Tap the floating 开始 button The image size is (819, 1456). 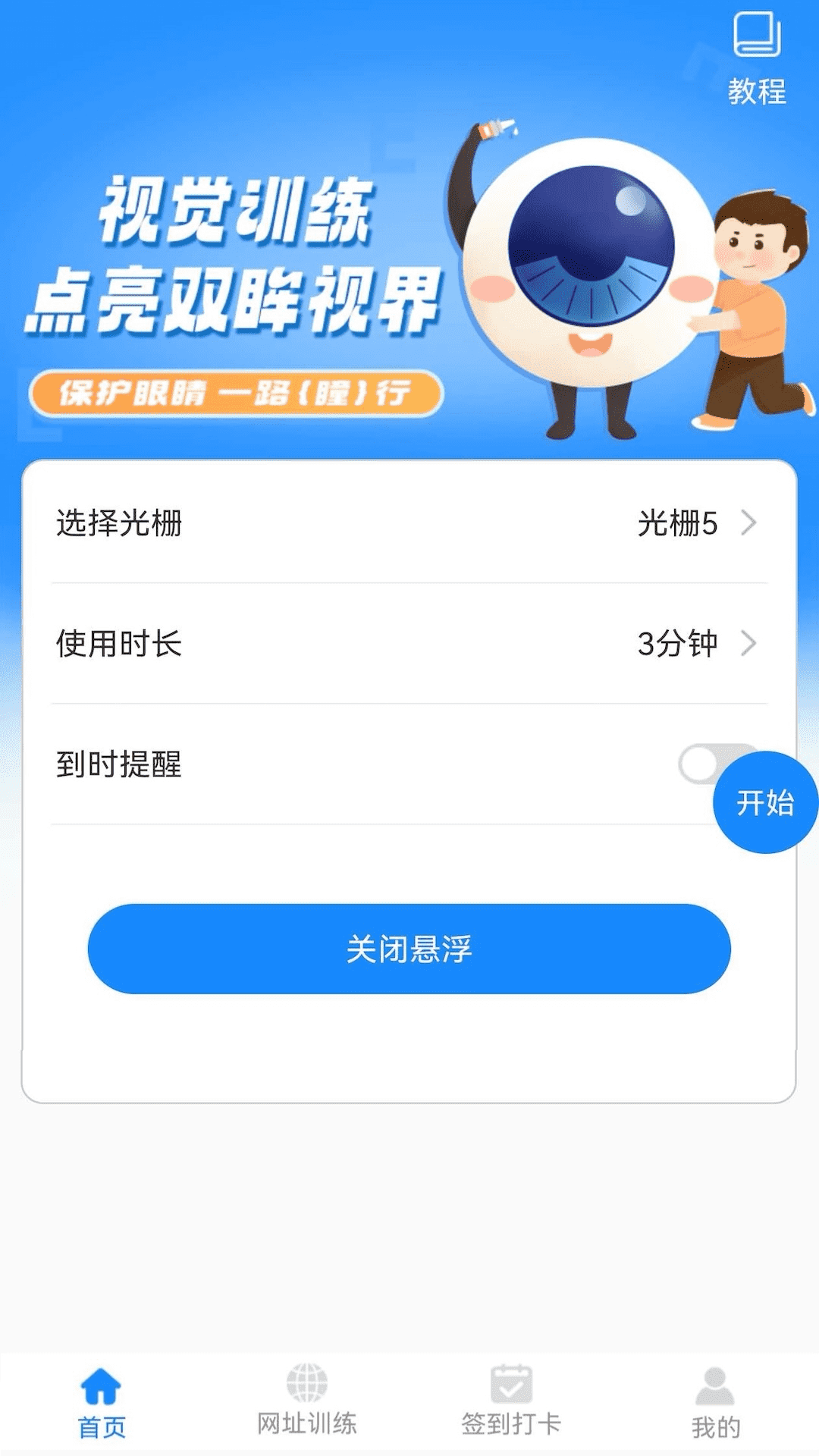[x=764, y=803]
